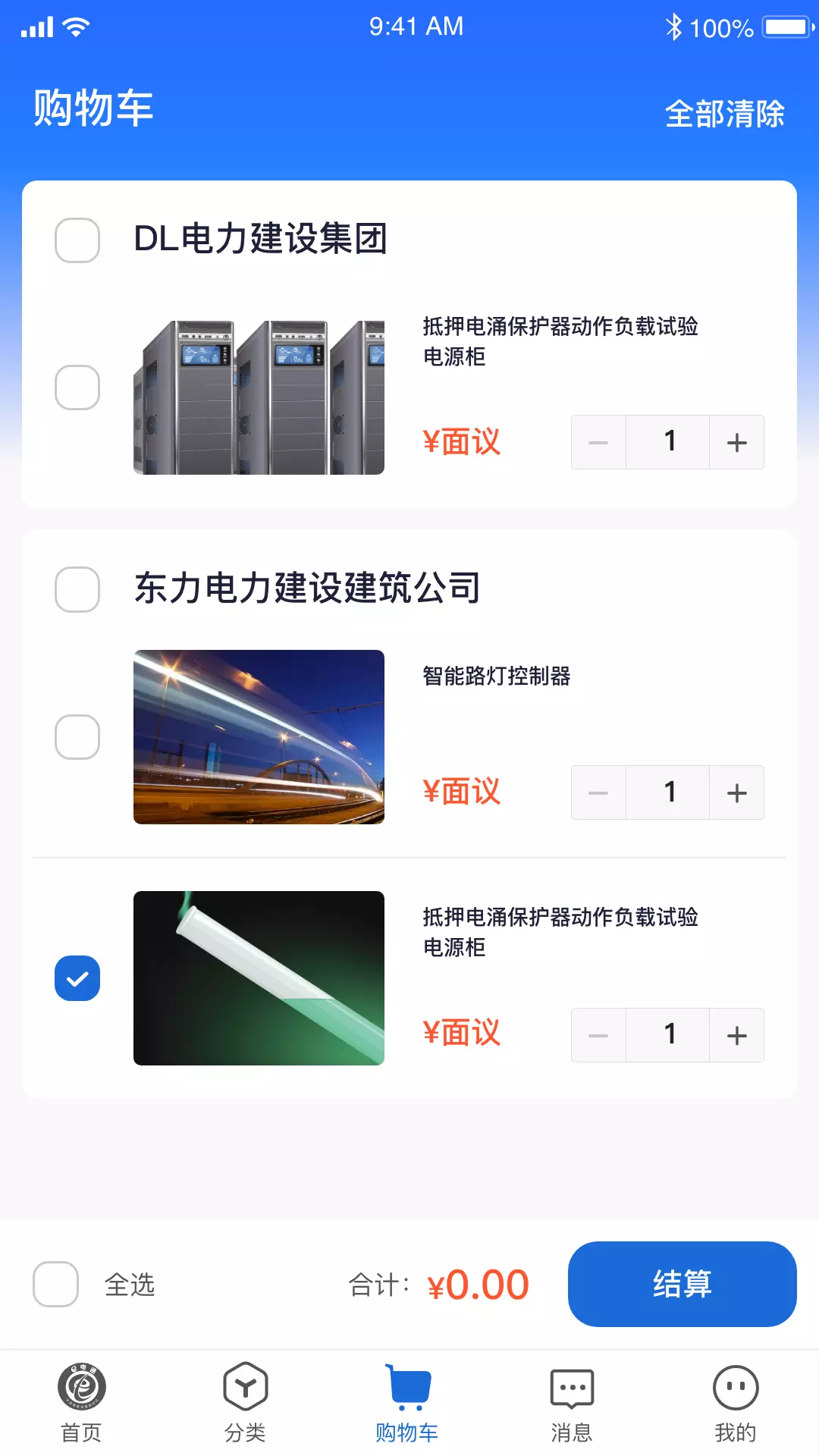
Task: Switch to the 我的 tab
Action: click(x=736, y=1403)
